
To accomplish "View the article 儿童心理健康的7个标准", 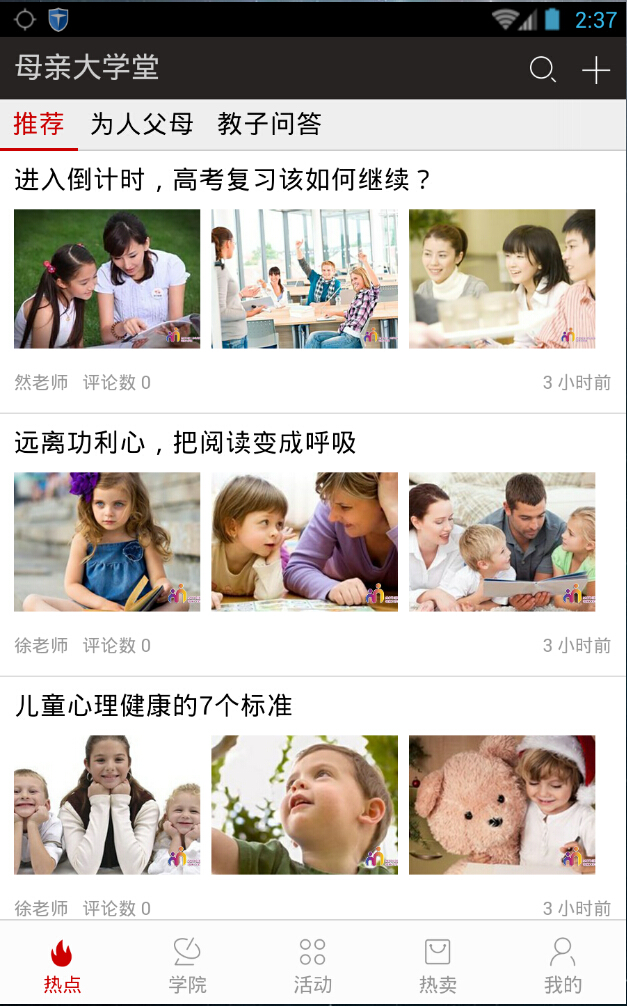I will 153,706.
